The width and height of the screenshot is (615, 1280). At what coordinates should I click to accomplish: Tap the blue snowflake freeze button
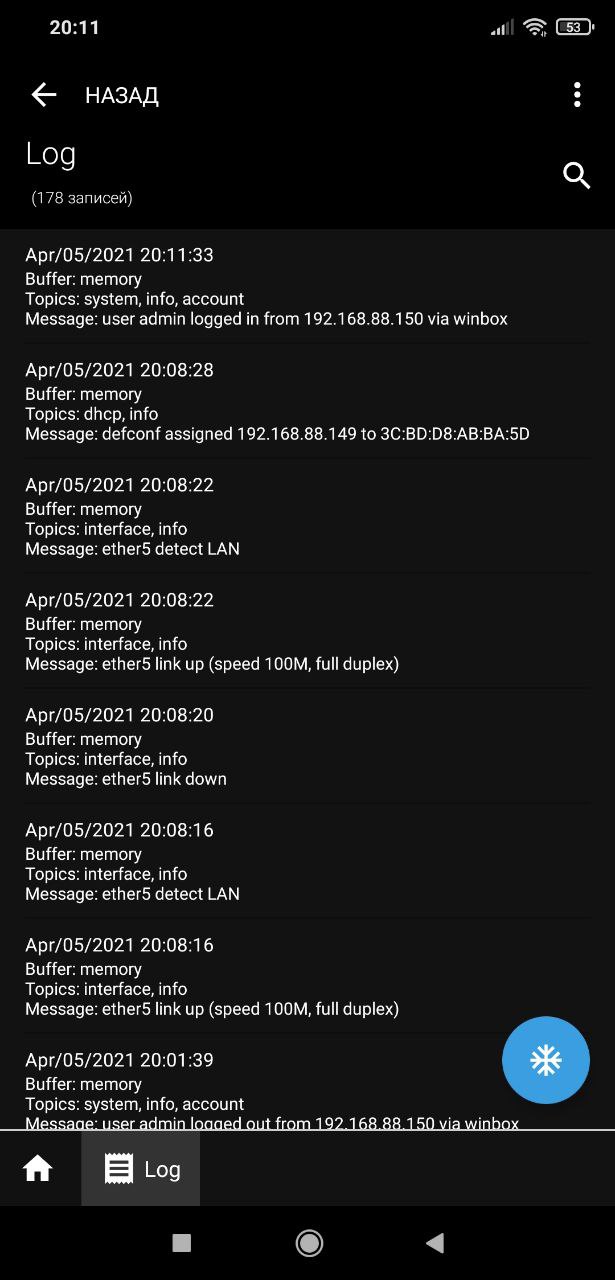coord(546,1060)
